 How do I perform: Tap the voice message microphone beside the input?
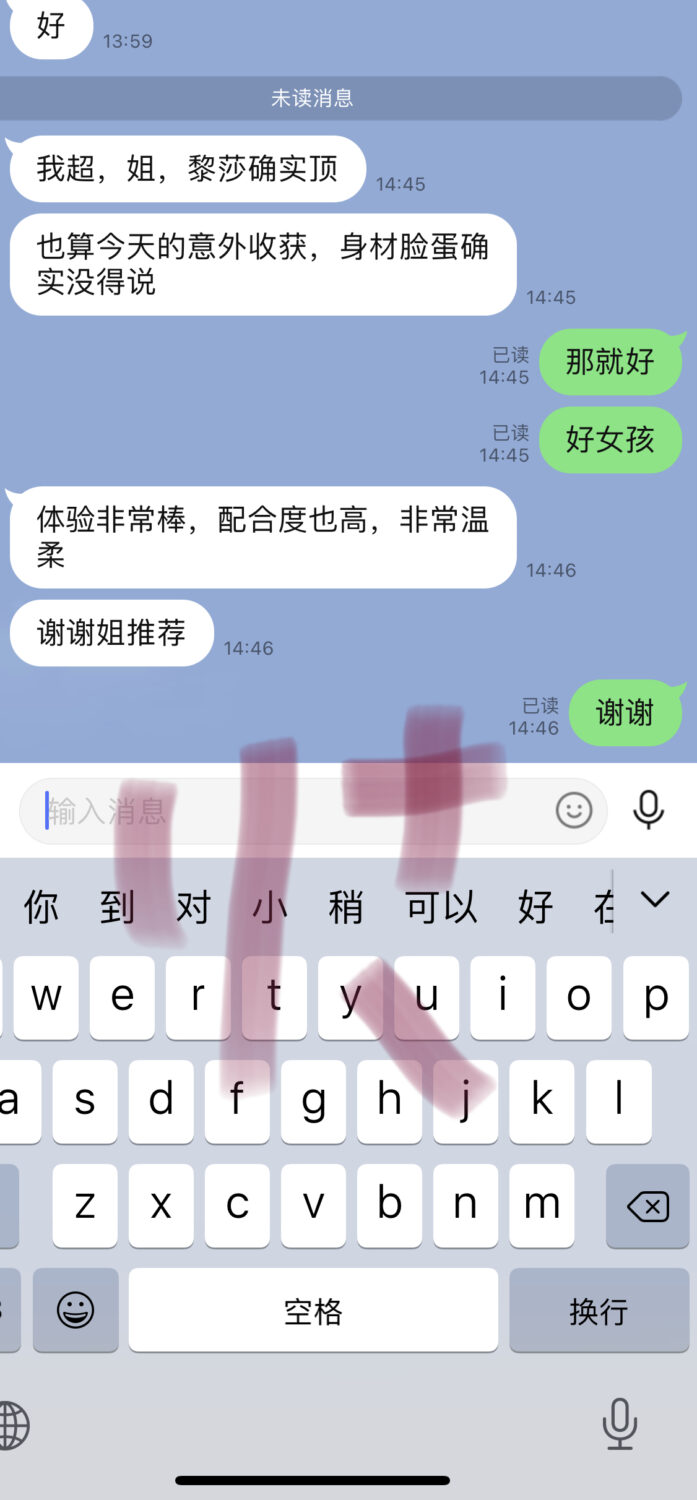click(649, 810)
